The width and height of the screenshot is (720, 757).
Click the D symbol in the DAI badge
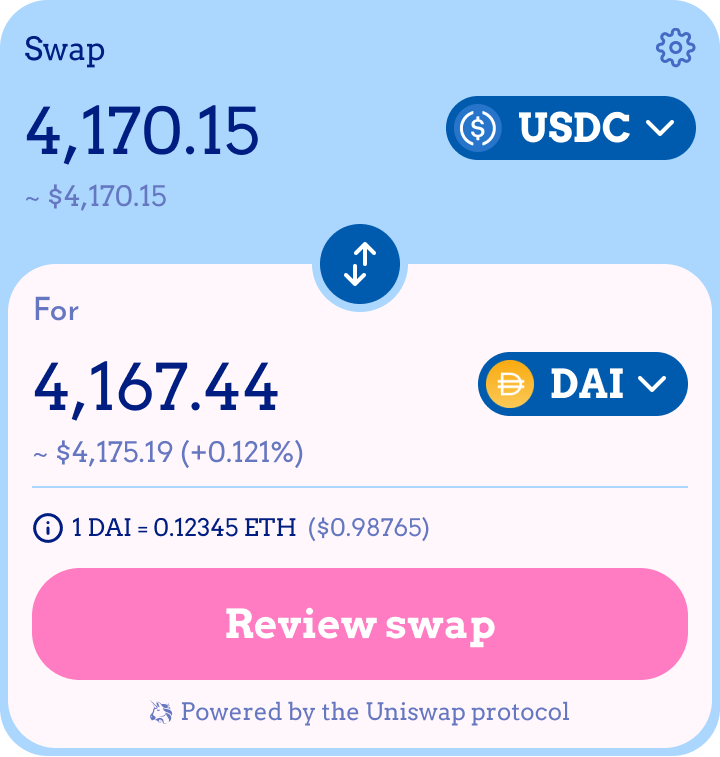[508, 383]
